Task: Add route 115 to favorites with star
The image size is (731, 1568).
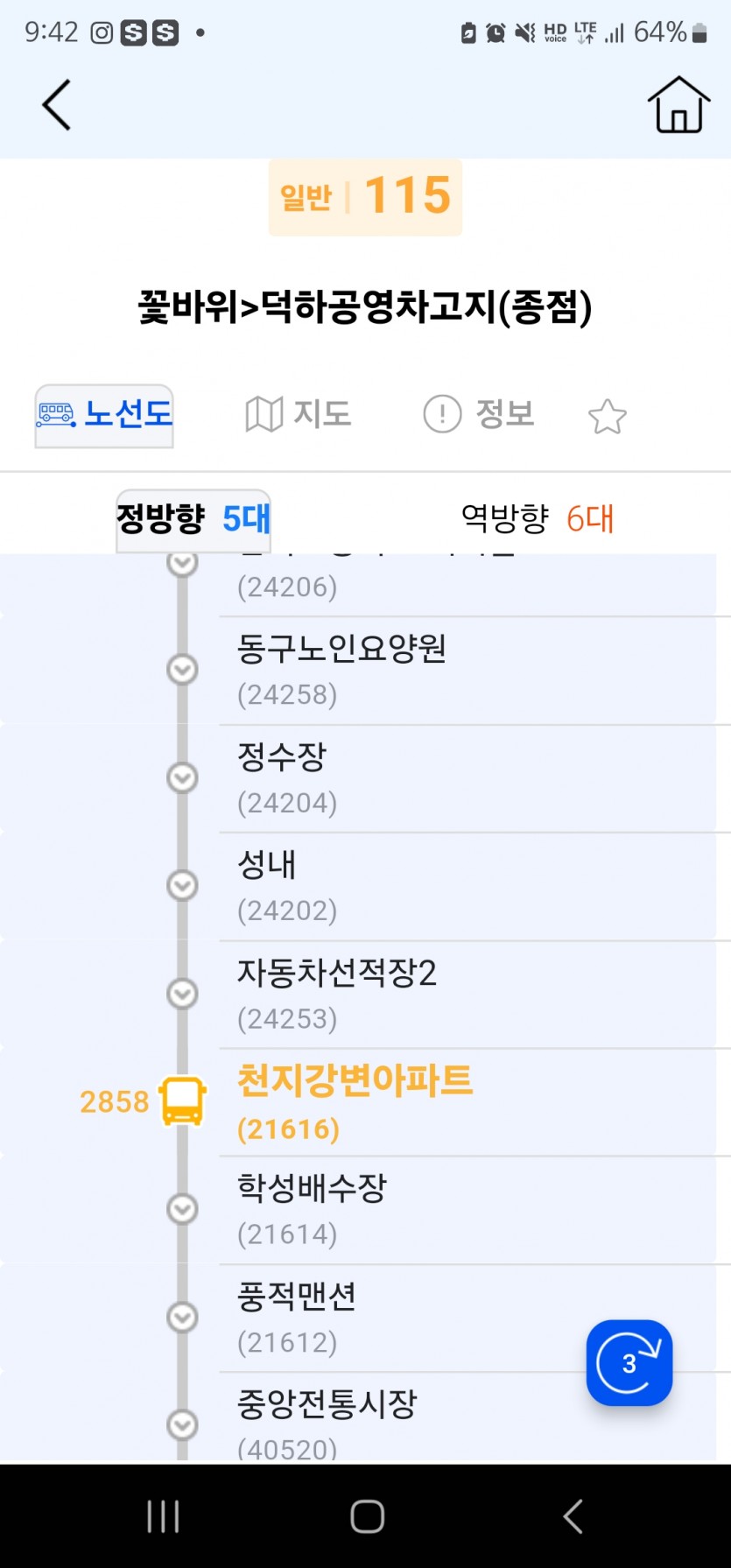Action: point(607,417)
